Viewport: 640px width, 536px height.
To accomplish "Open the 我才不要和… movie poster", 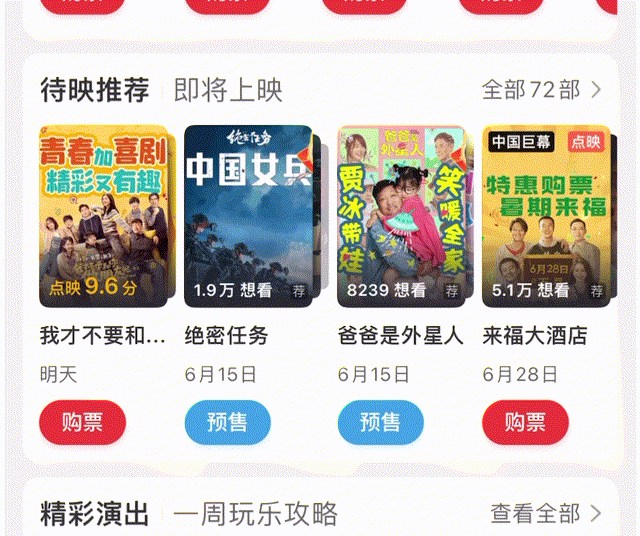I will click(x=103, y=216).
